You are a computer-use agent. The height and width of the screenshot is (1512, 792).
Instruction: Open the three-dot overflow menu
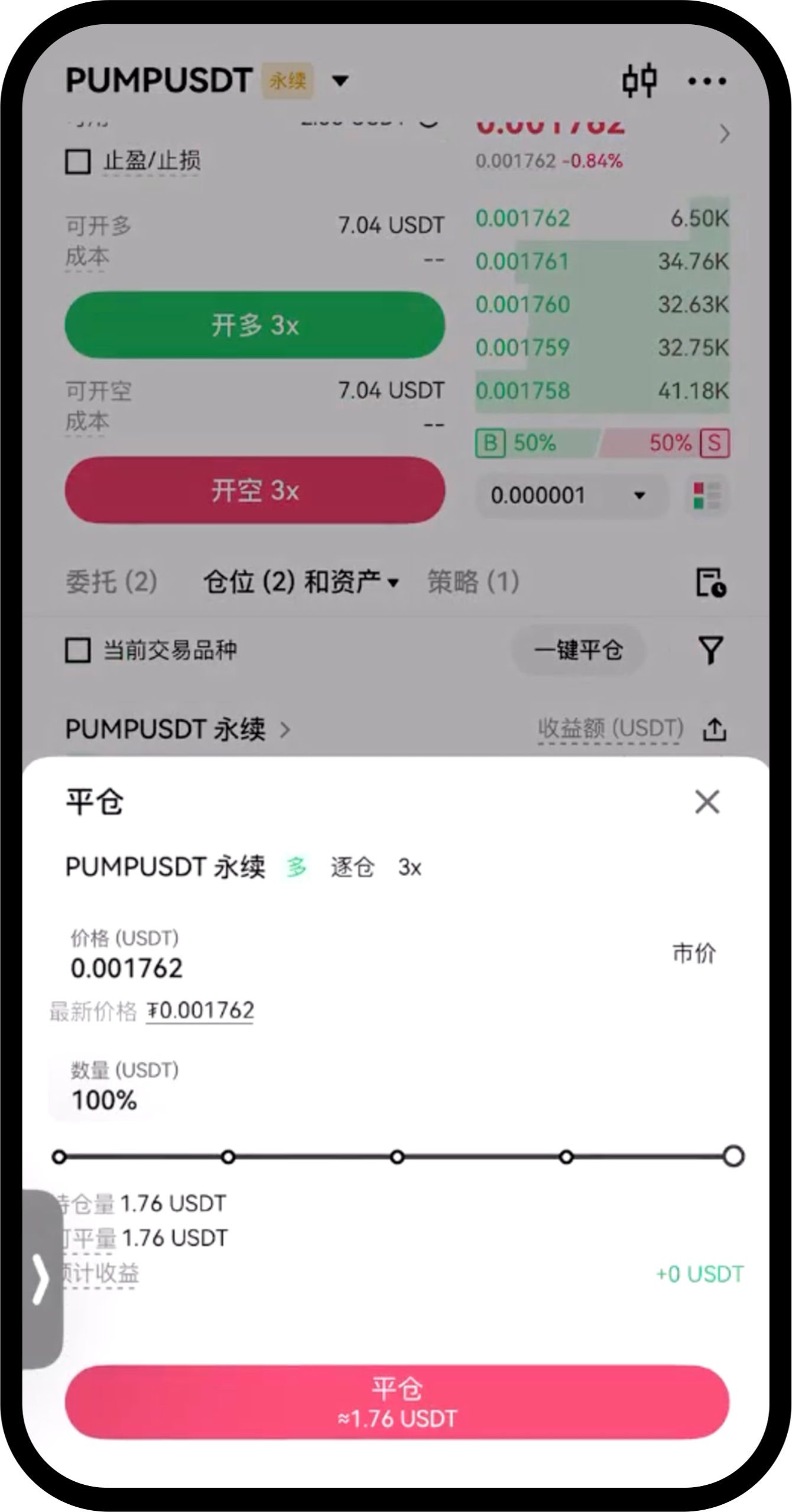[x=707, y=80]
